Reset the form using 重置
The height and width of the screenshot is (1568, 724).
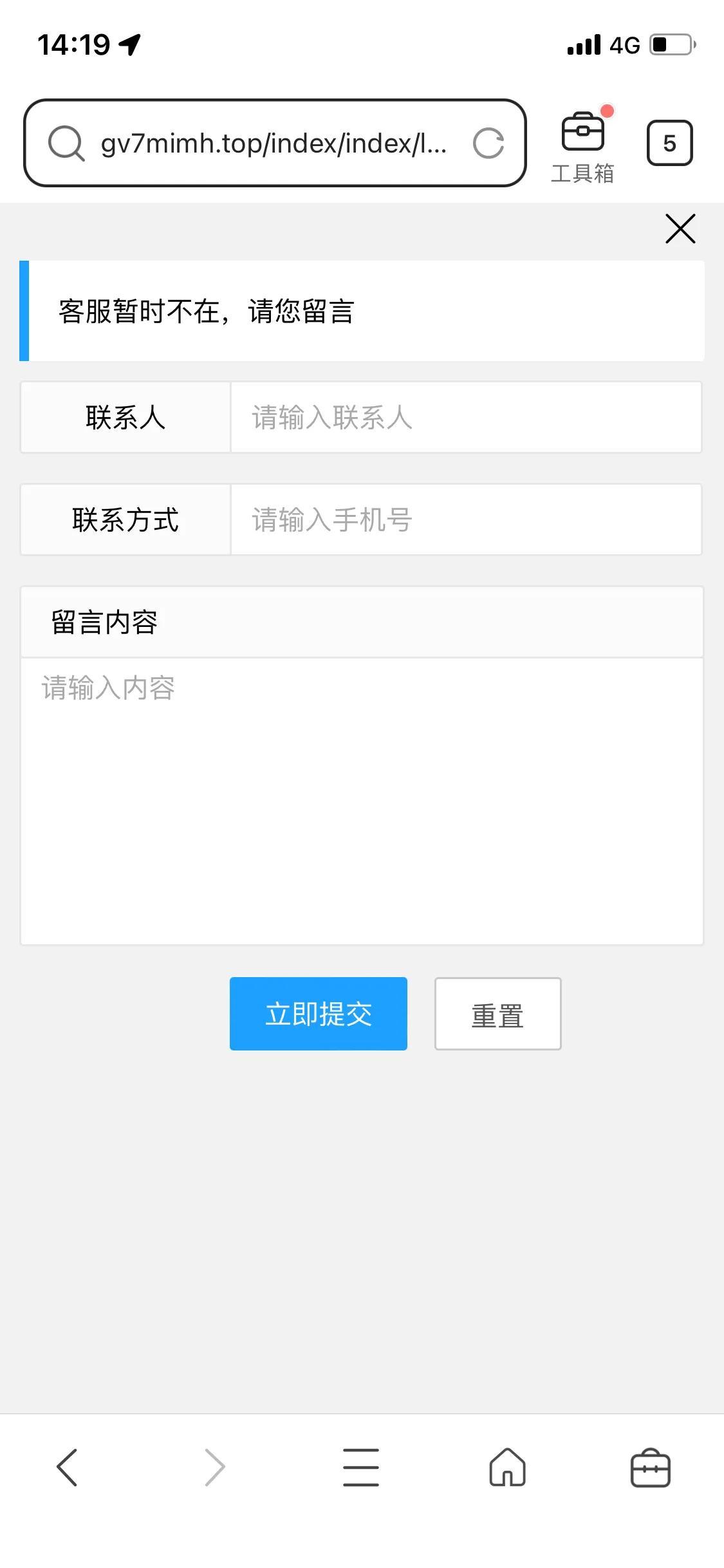point(497,1013)
